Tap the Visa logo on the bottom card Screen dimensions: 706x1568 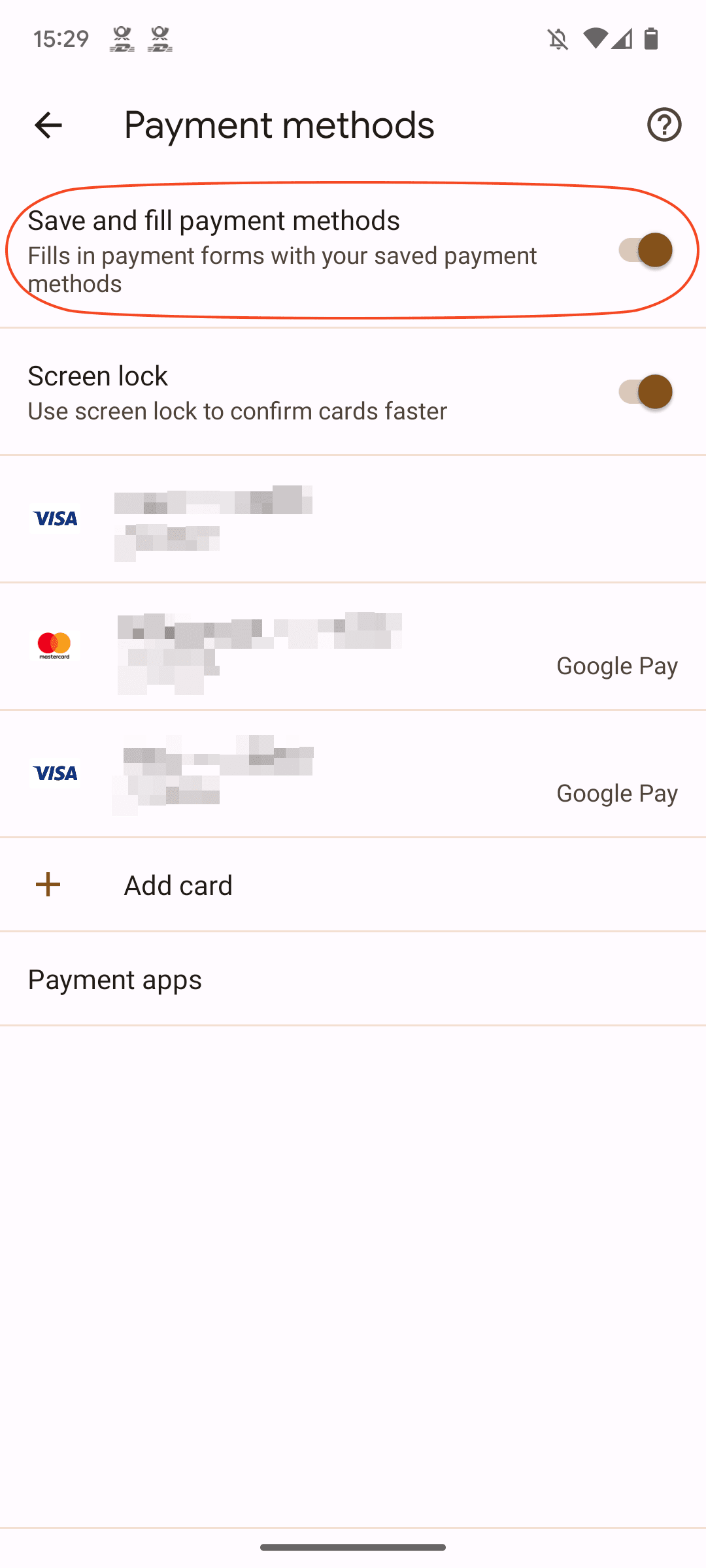[x=56, y=774]
